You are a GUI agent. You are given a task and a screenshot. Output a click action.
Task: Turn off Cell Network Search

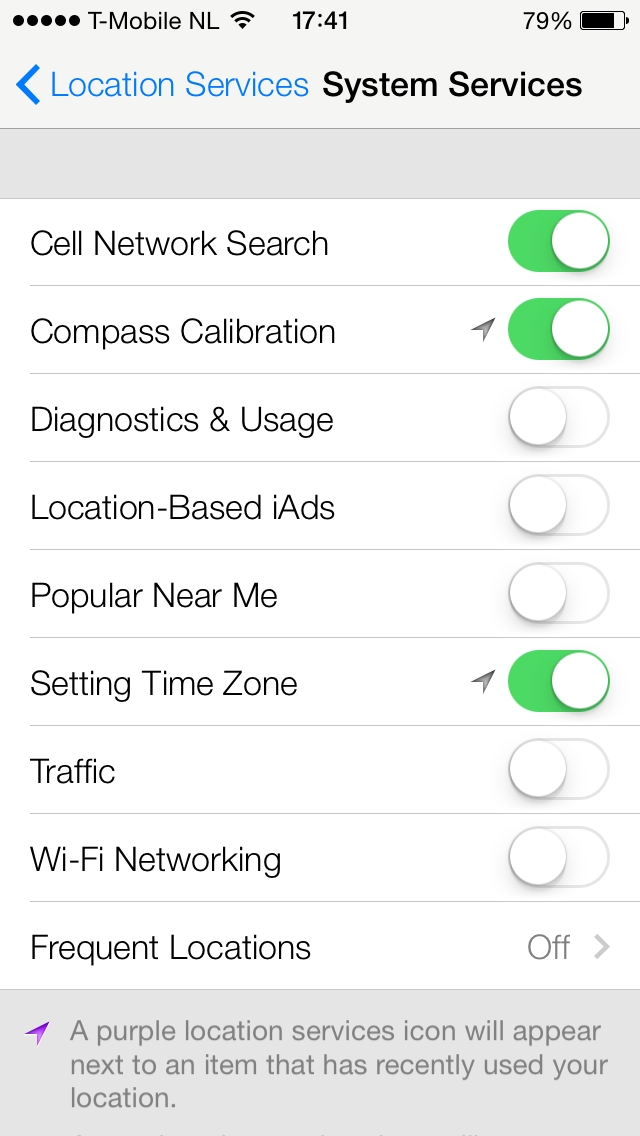tap(558, 242)
